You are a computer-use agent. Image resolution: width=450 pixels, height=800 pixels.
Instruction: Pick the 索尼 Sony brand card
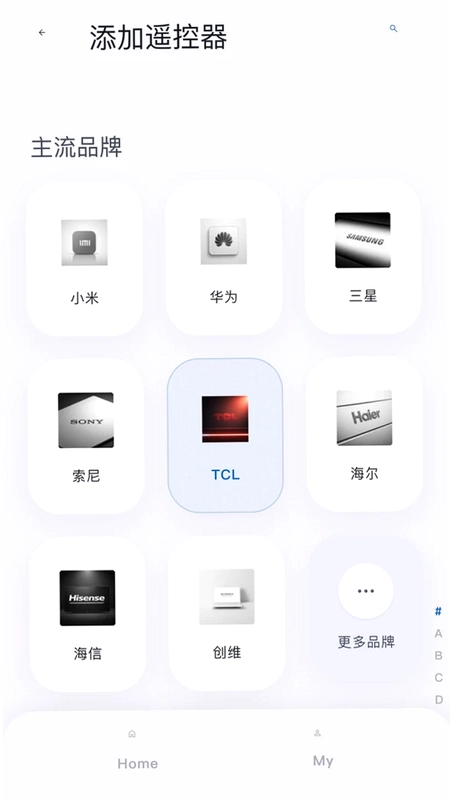click(86, 436)
